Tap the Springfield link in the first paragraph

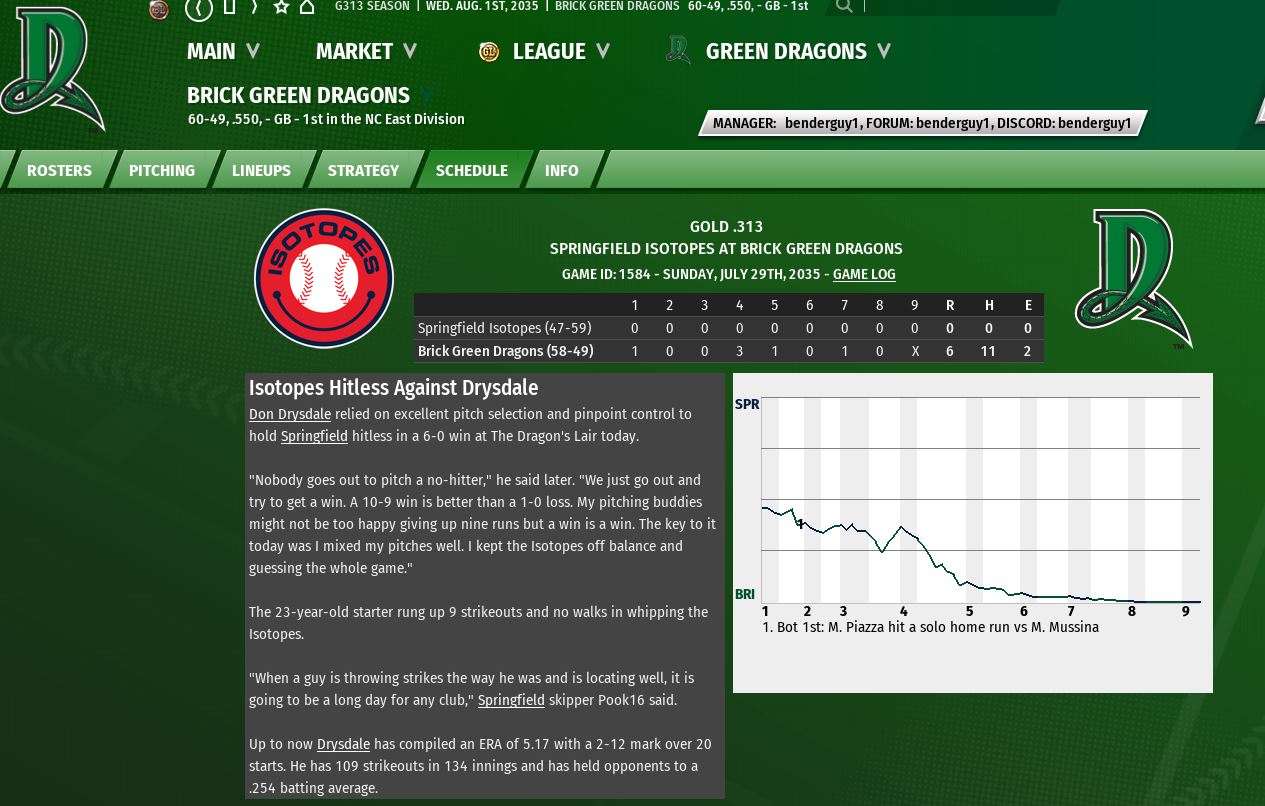click(x=314, y=436)
